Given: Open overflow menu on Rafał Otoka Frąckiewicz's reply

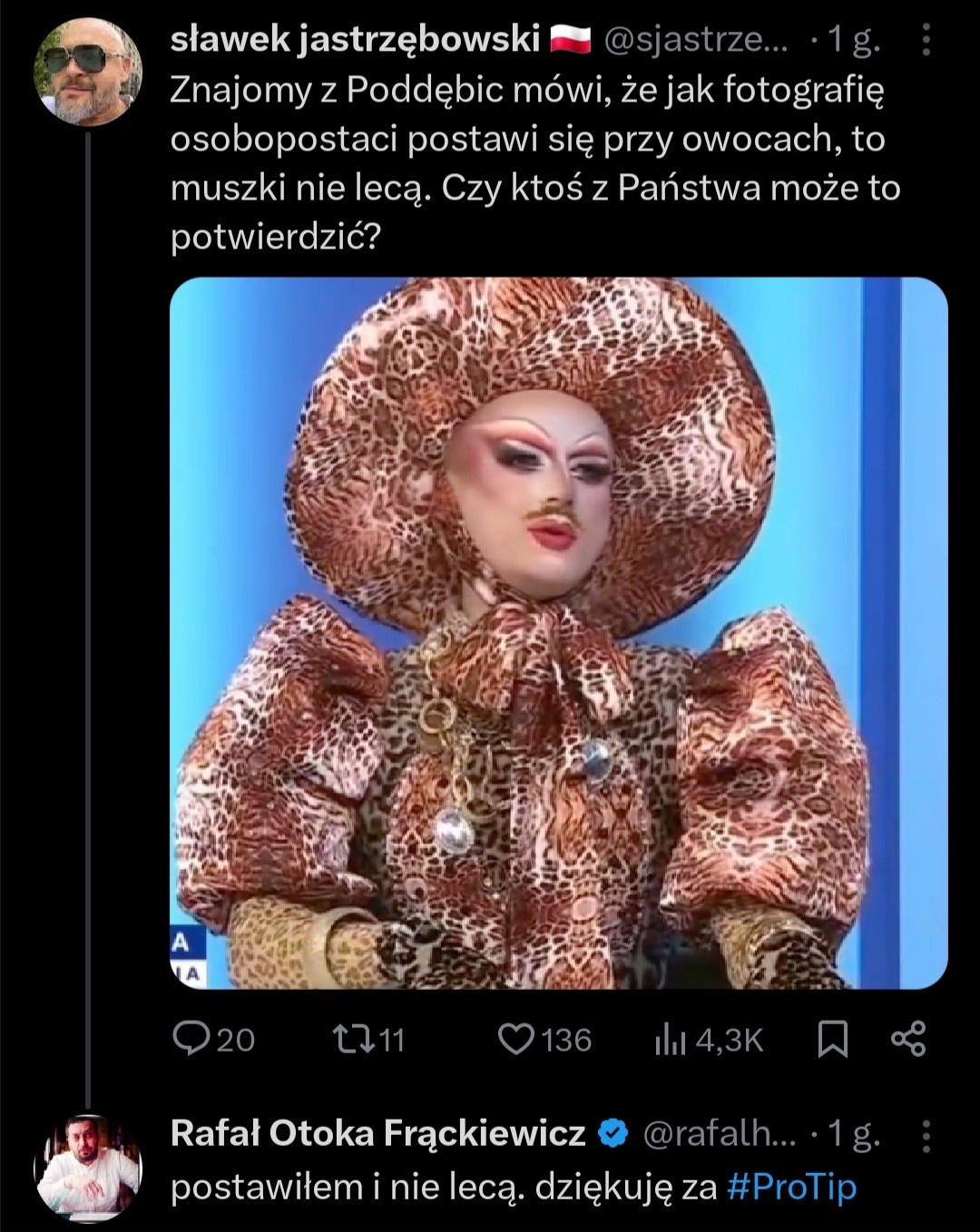Looking at the screenshot, I should (926, 1135).
